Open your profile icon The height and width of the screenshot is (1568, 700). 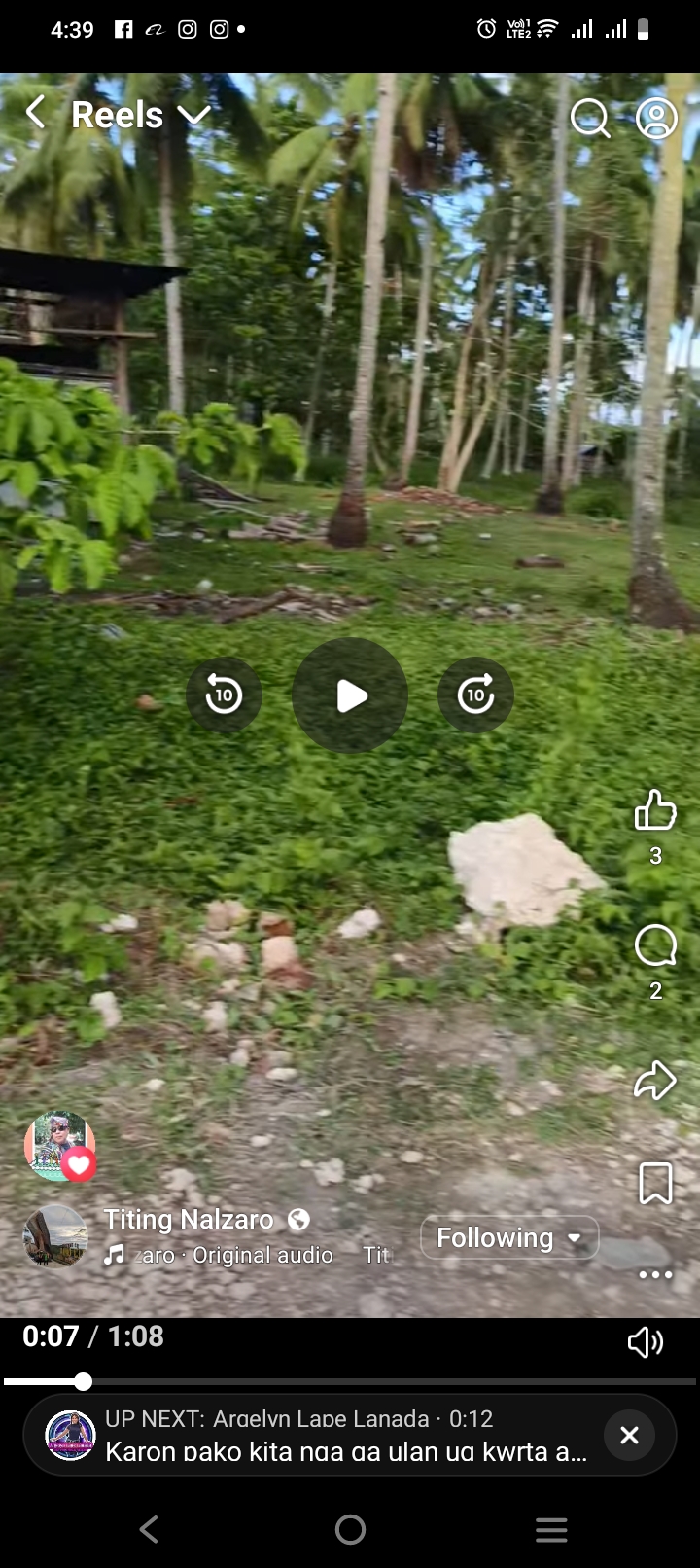pyautogui.click(x=656, y=119)
